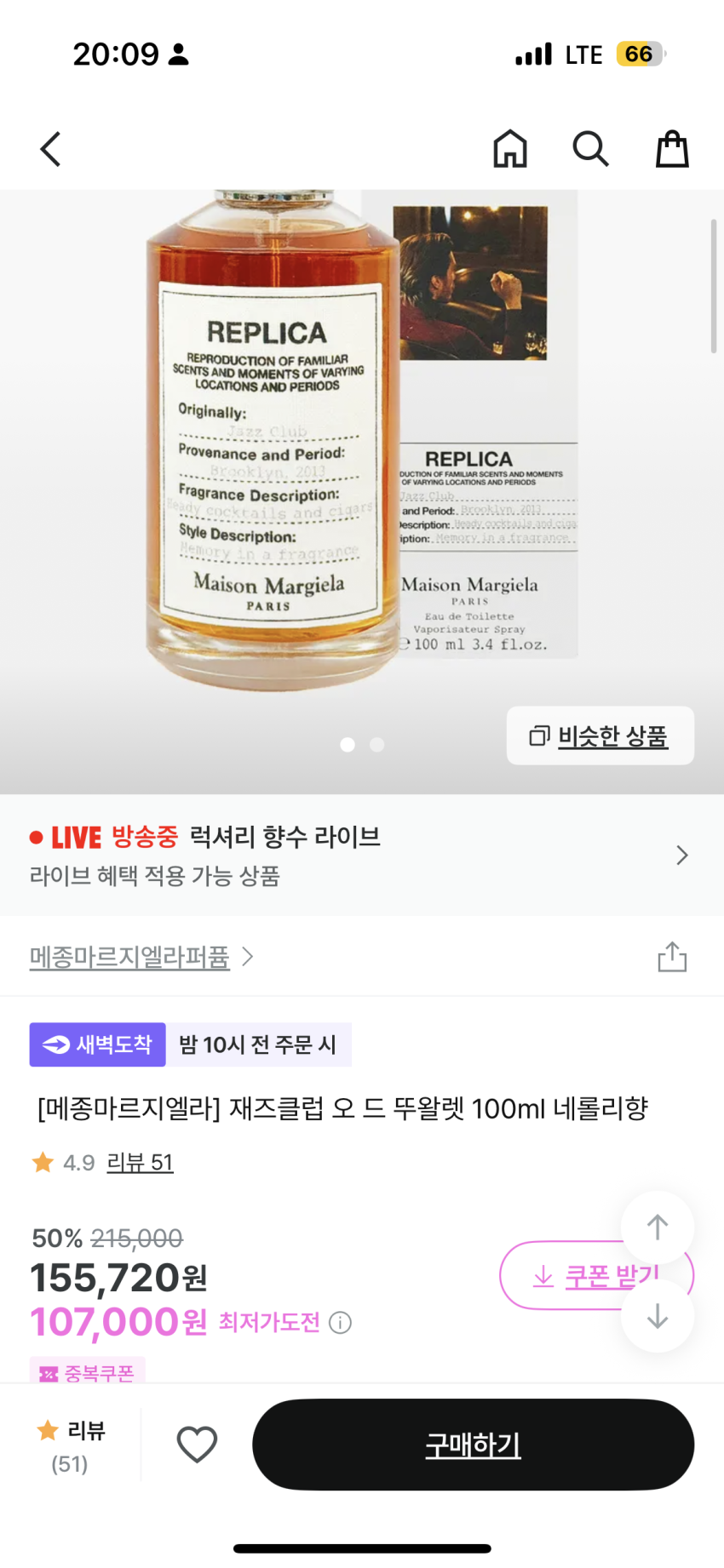Open the 리뷰 51 link
The height and width of the screenshot is (1568, 724).
140,1162
